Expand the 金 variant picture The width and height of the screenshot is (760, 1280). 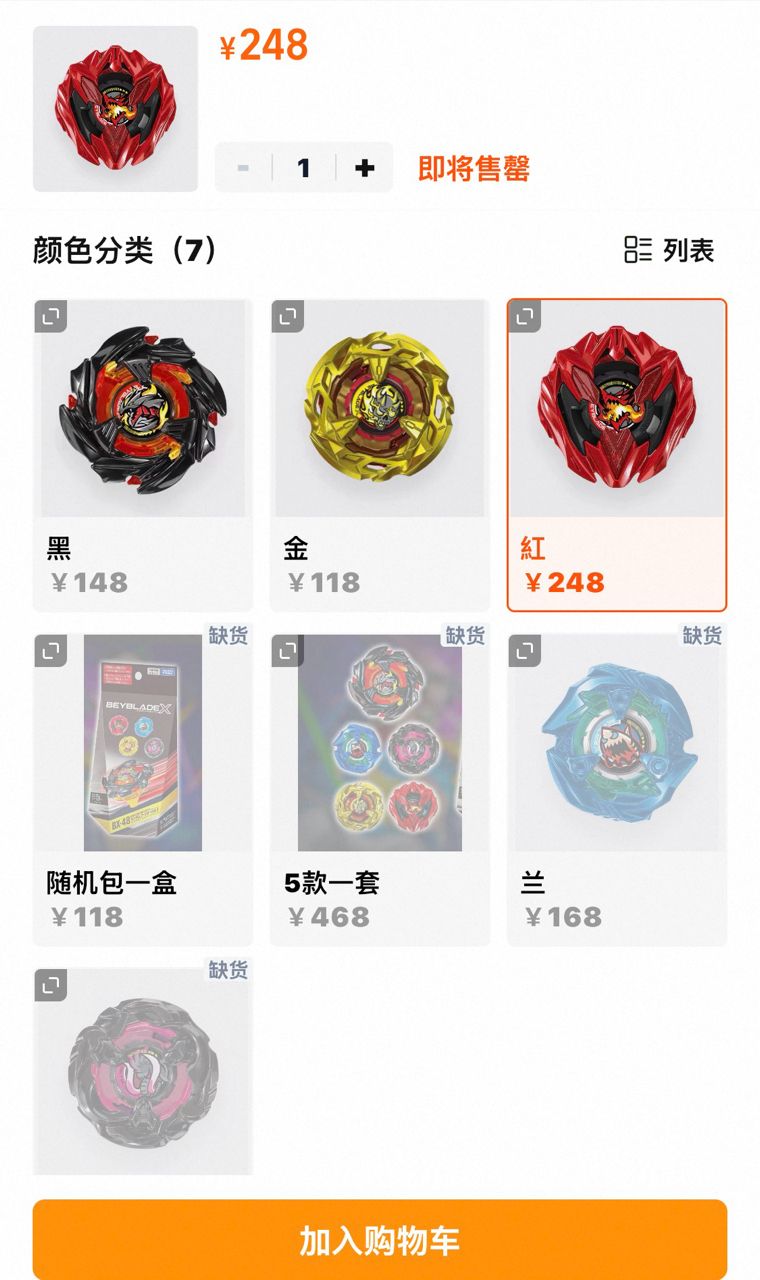click(x=288, y=317)
